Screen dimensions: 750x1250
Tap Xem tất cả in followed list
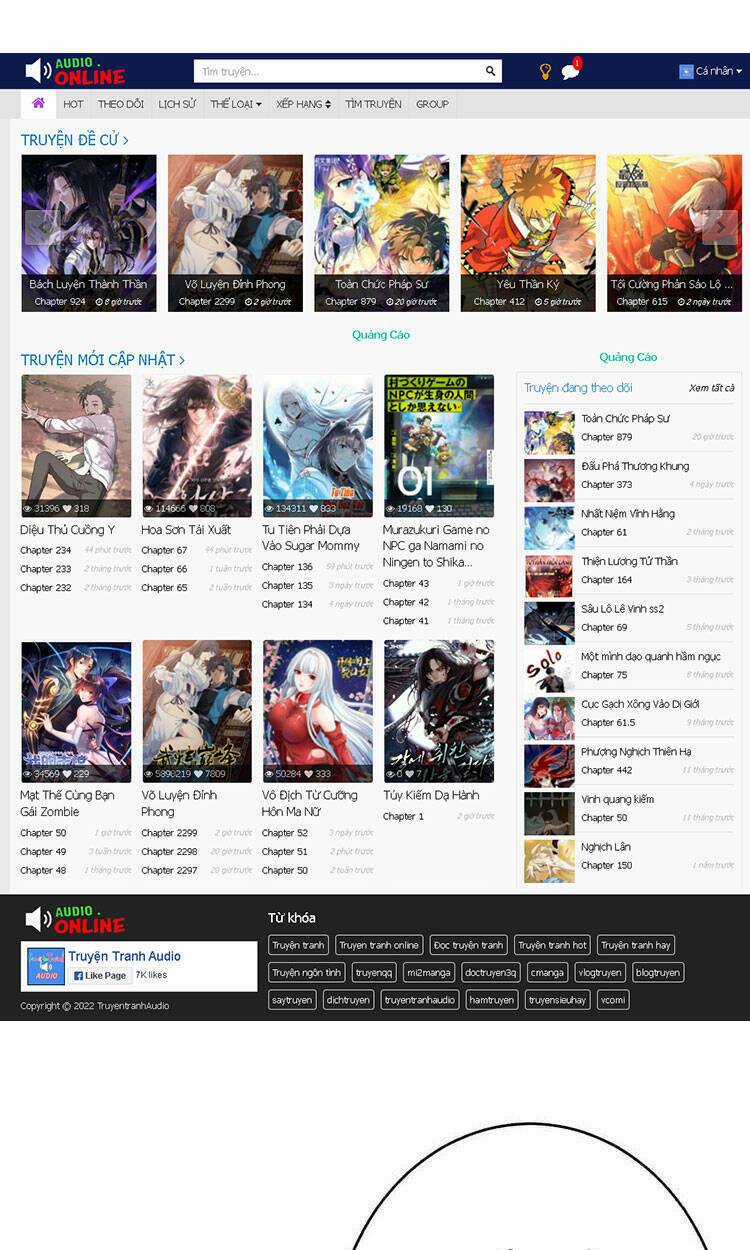[x=711, y=388]
